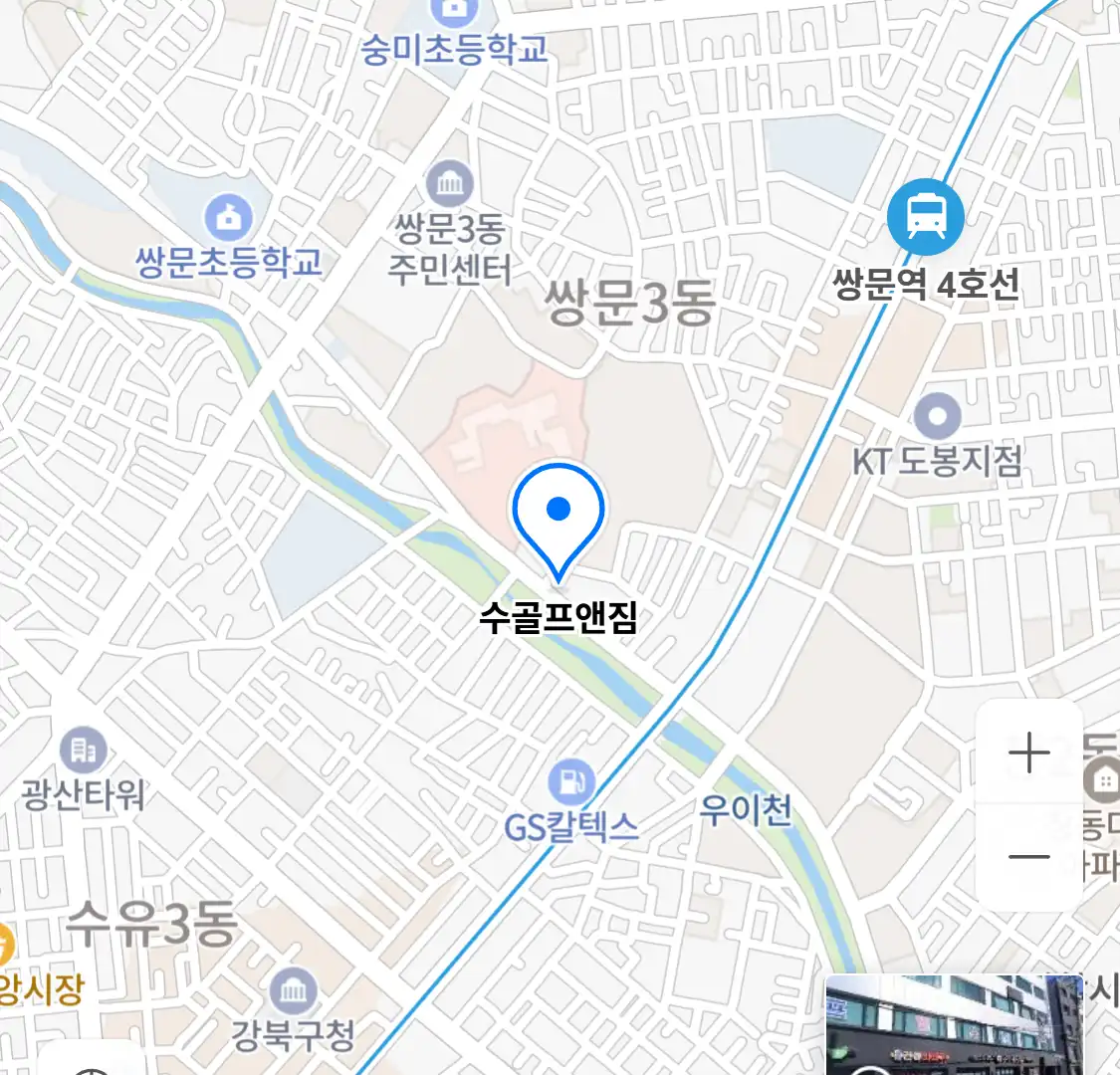This screenshot has height=1075, width=1120.
Task: Select the GS칼텍스 gas station marker
Action: [570, 782]
